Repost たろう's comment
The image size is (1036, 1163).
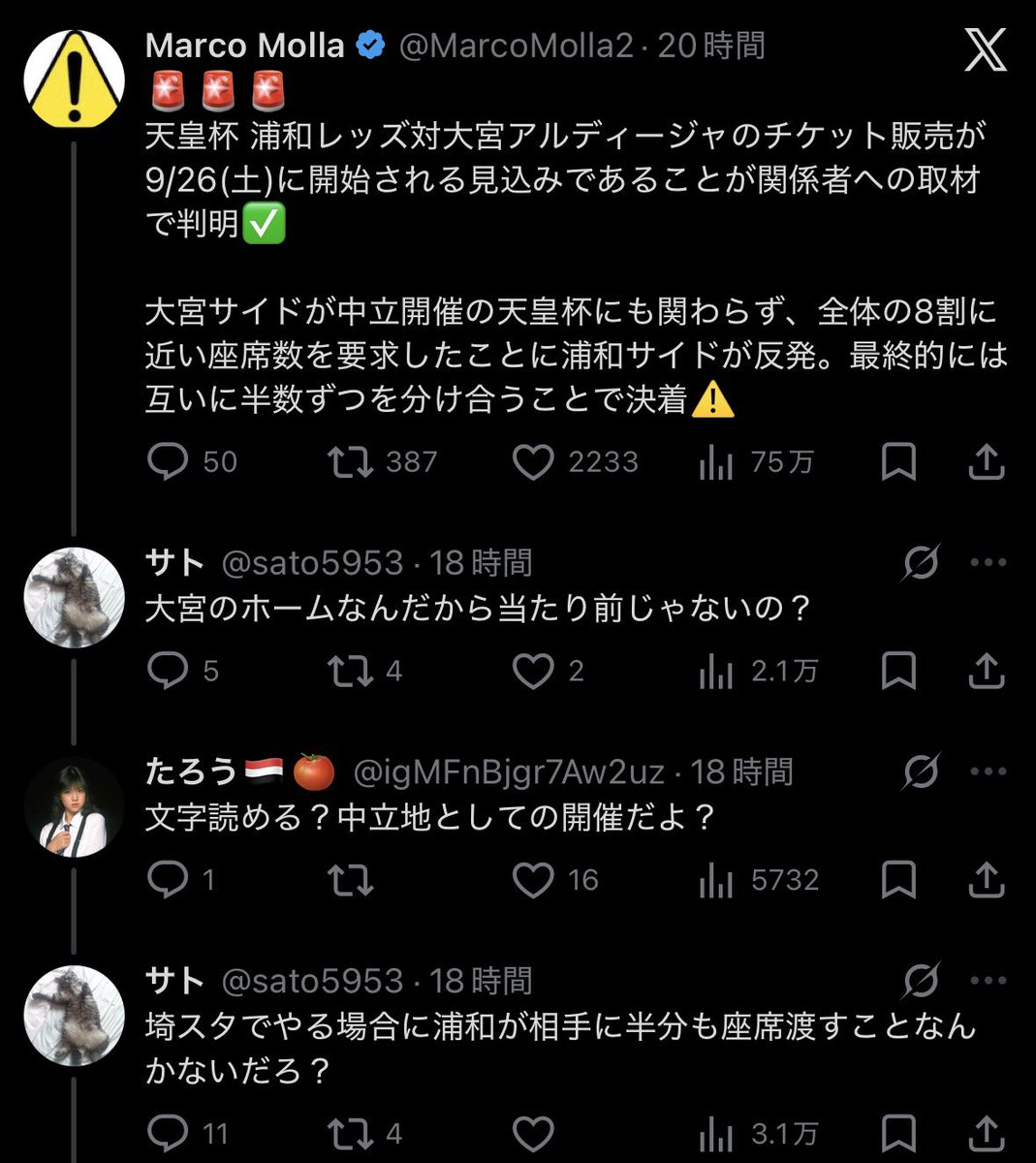[350, 880]
